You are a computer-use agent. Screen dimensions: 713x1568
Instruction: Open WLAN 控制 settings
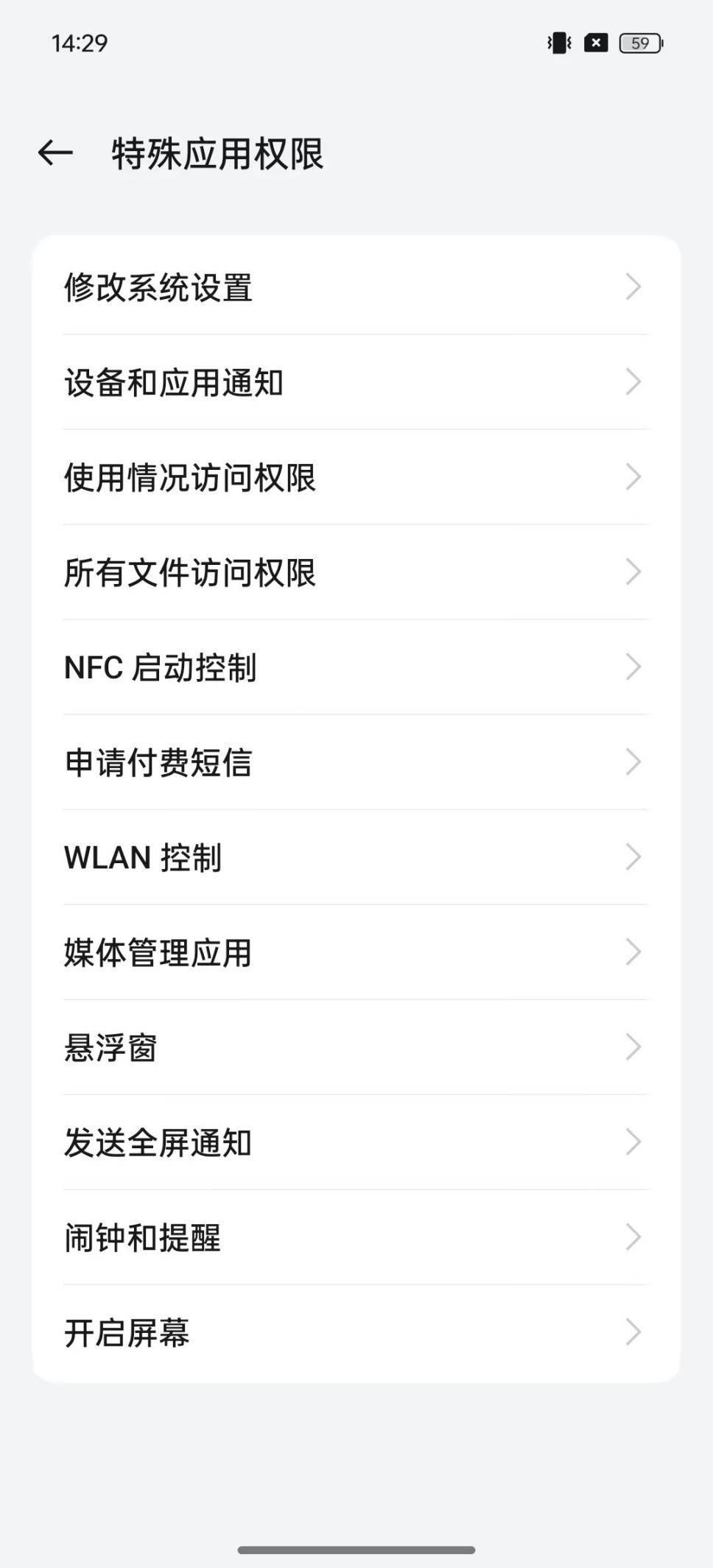355,857
